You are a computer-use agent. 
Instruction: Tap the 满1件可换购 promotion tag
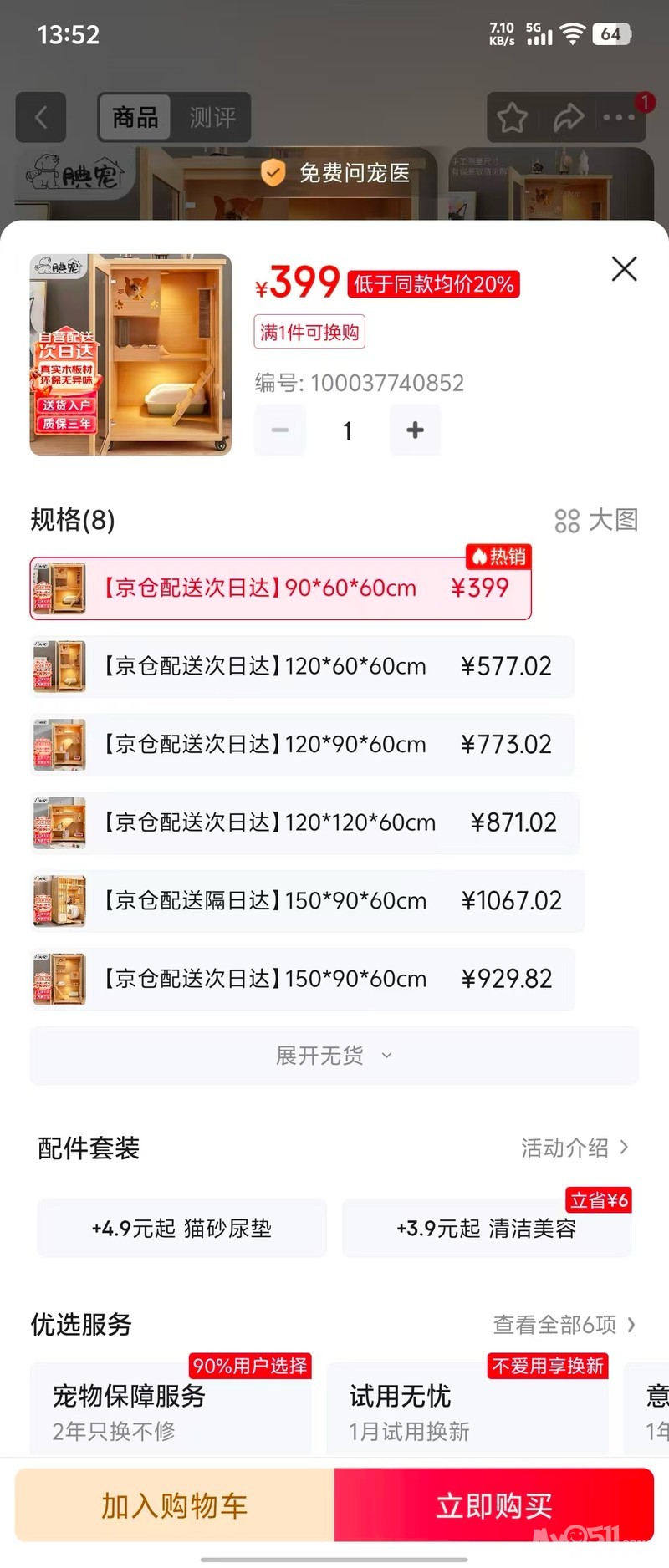point(309,333)
